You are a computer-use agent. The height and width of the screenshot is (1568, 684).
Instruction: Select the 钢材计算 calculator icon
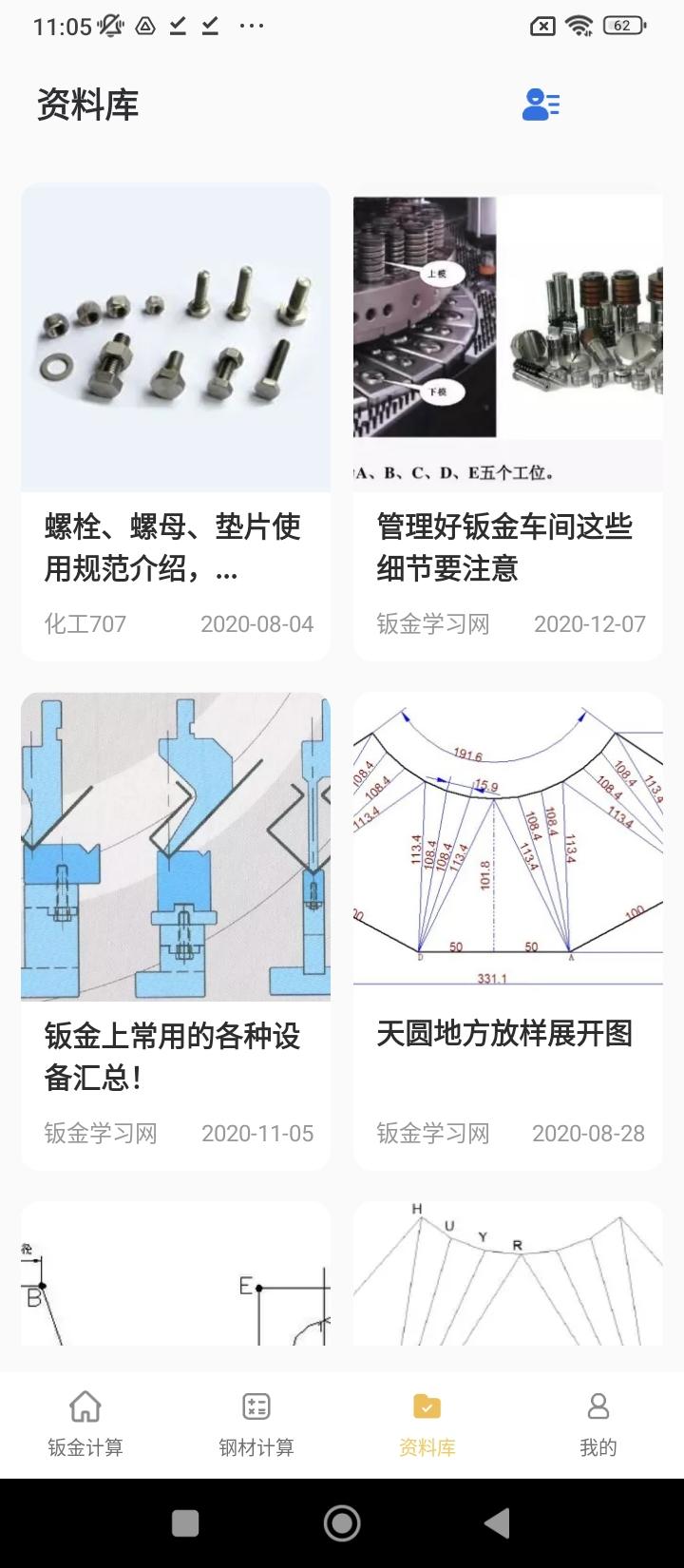pyautogui.click(x=256, y=1405)
